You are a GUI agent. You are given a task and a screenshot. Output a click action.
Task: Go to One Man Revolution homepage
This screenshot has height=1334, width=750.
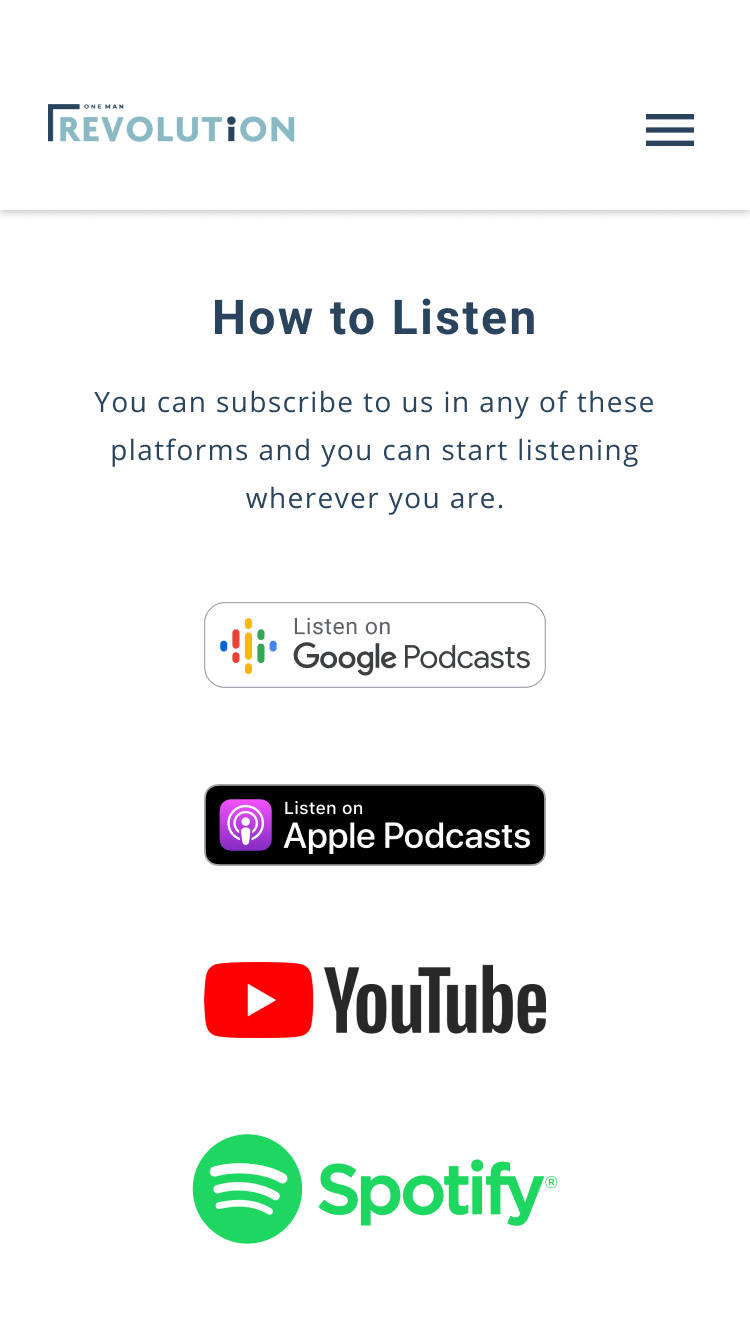[x=171, y=124]
